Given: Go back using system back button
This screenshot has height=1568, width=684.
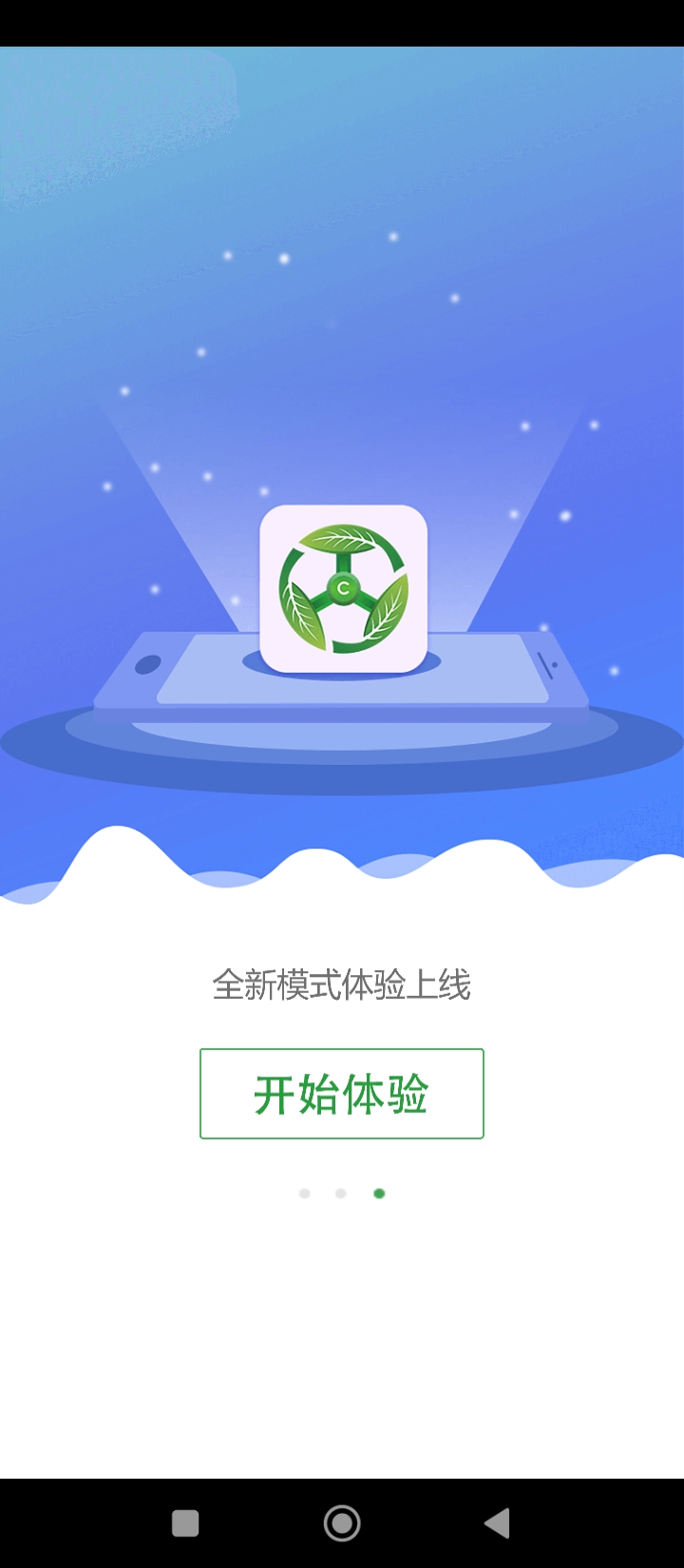Looking at the screenshot, I should [x=498, y=1523].
